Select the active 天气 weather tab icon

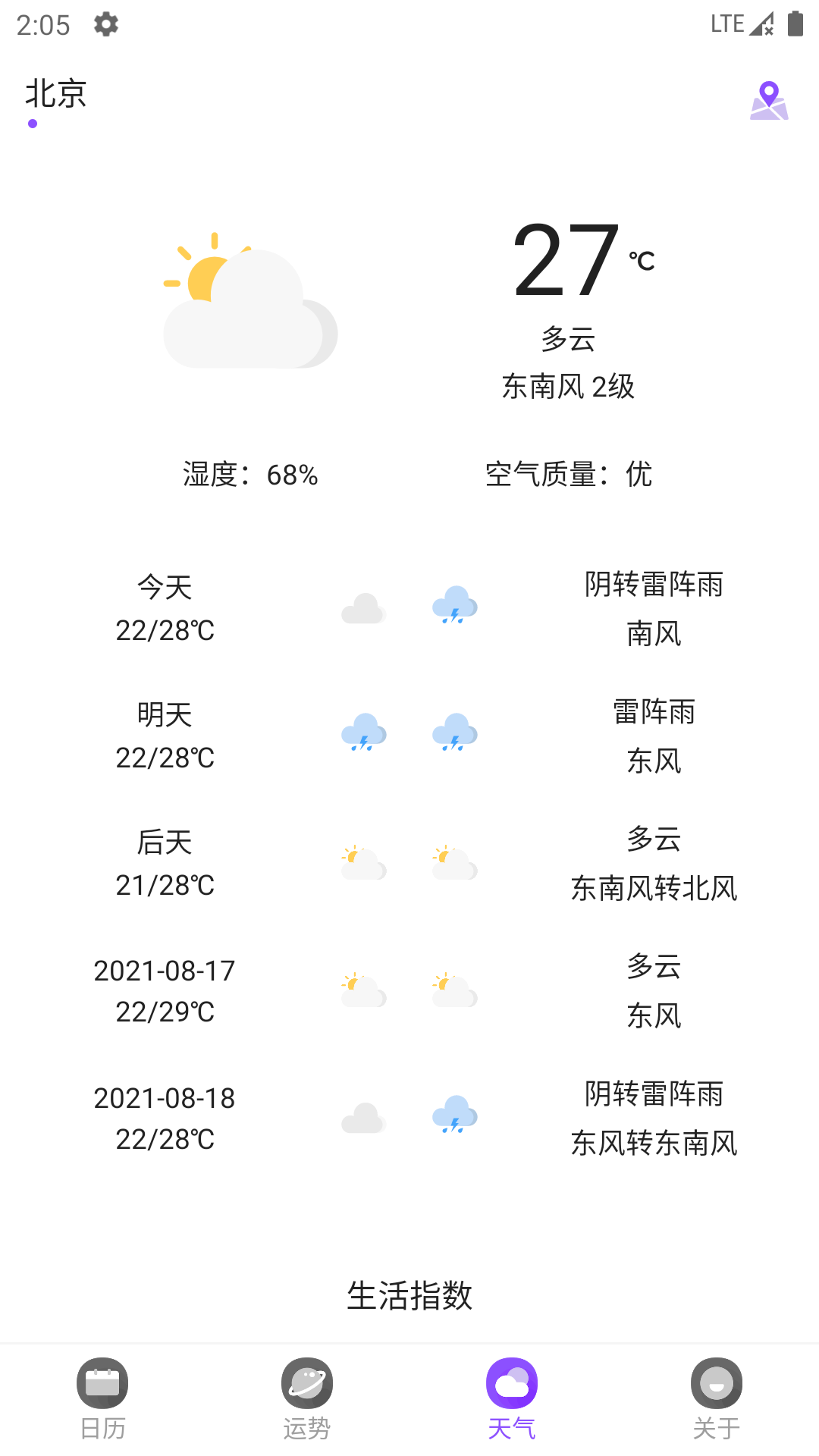click(x=512, y=1384)
